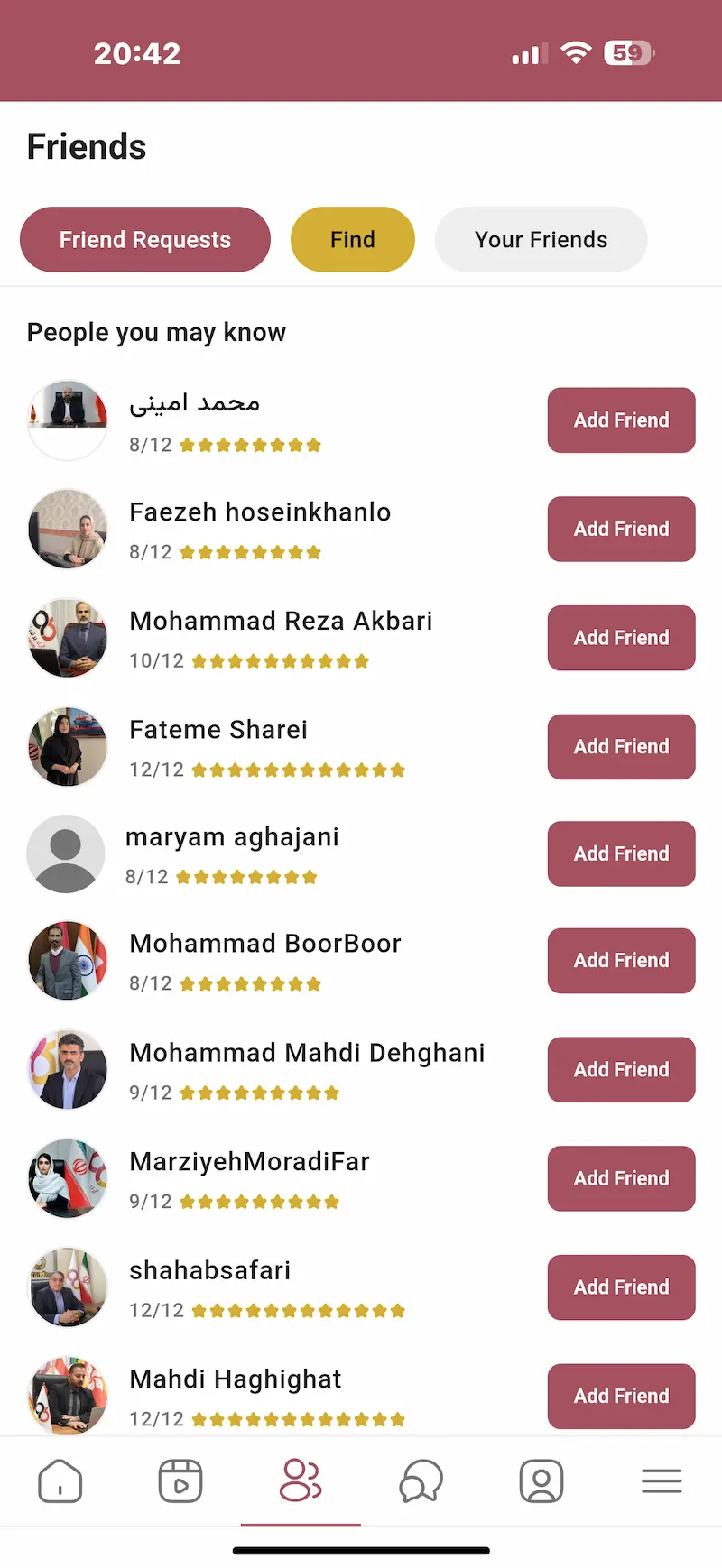Open the friends tab in the bottom bar
Viewport: 722px width, 1568px height.
[301, 1481]
